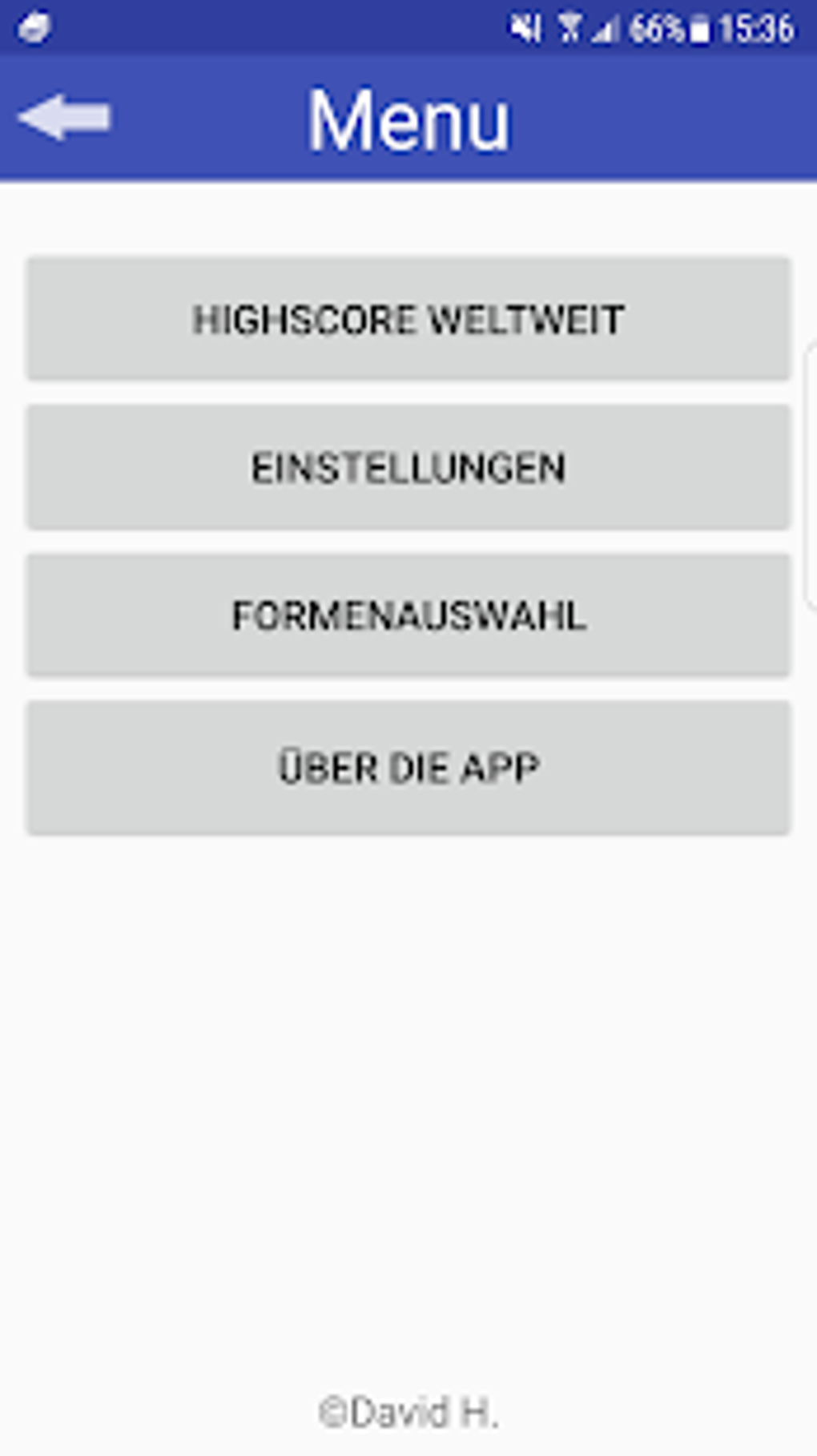This screenshot has width=817, height=1456.
Task: Tap Über die App
Action: pos(408,768)
